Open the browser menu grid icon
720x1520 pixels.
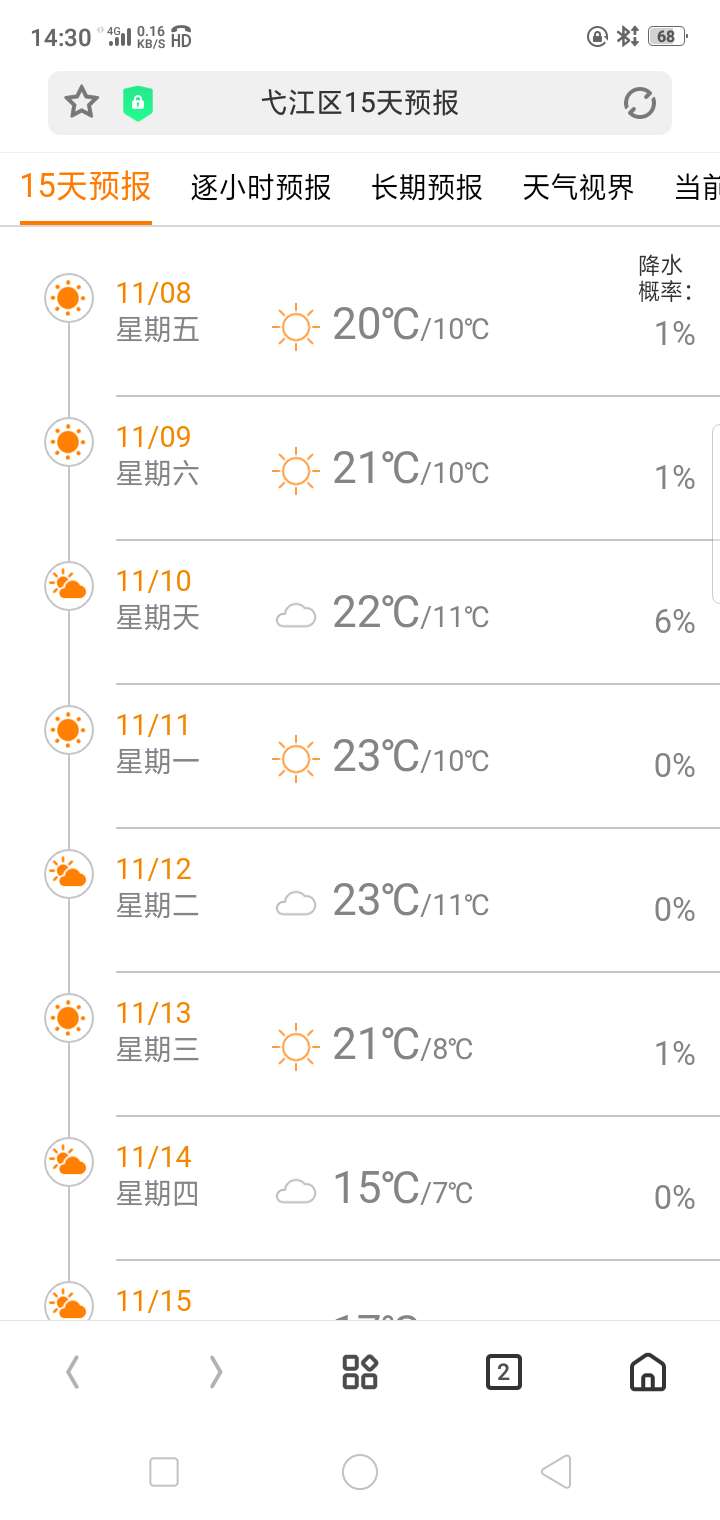360,1372
